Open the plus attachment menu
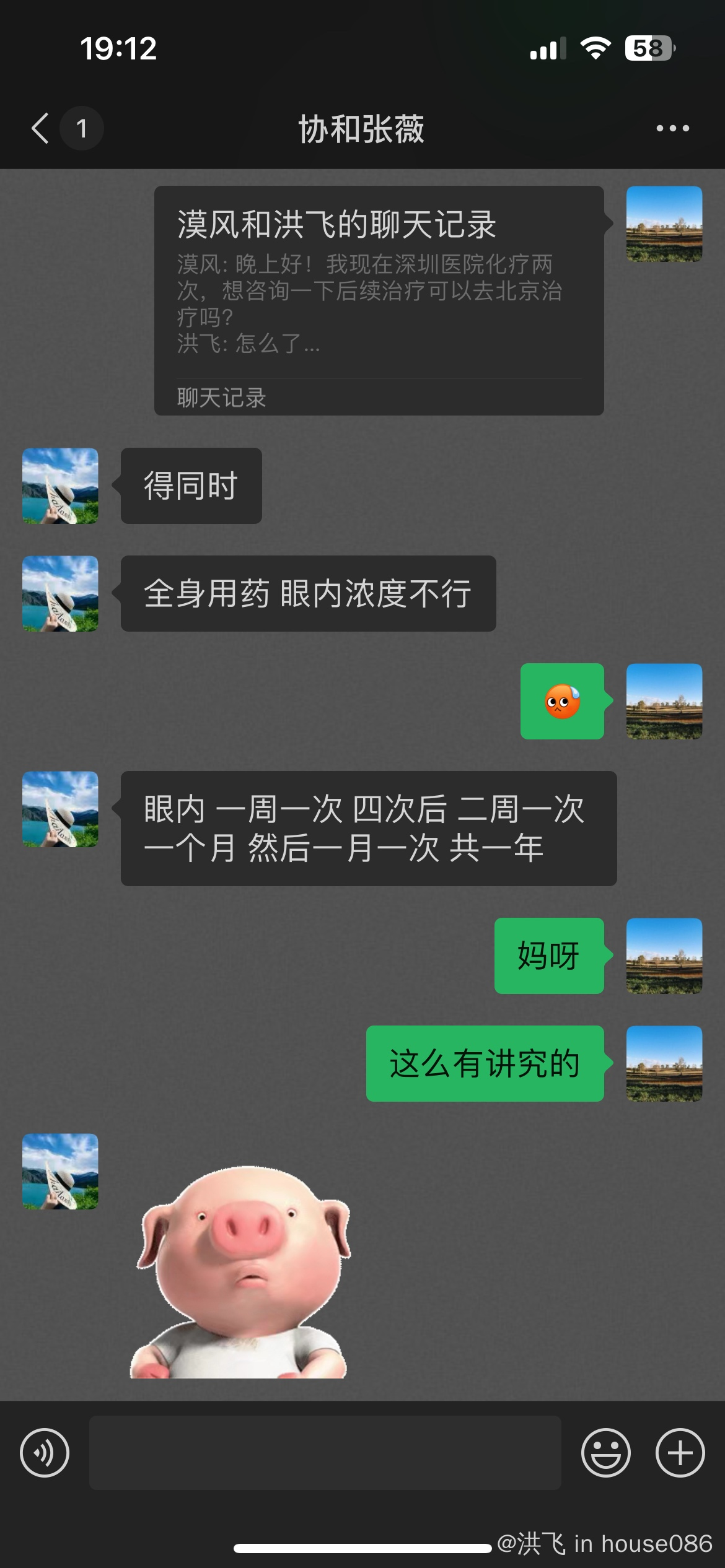This screenshot has height=1568, width=725. click(680, 1452)
